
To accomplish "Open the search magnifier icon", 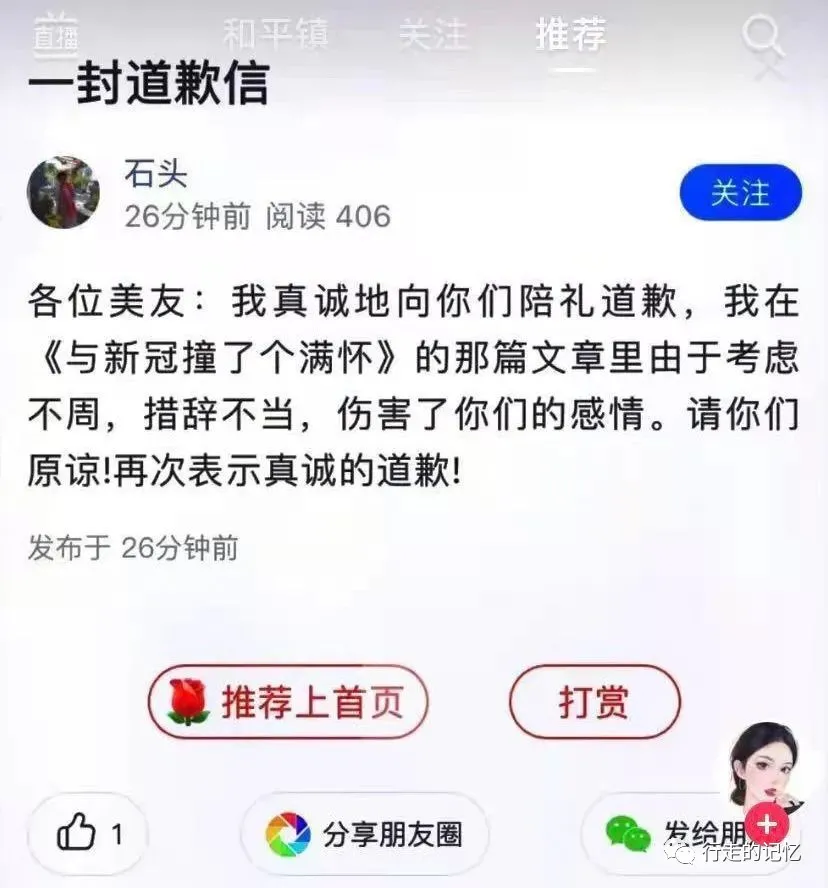I will click(x=765, y=36).
